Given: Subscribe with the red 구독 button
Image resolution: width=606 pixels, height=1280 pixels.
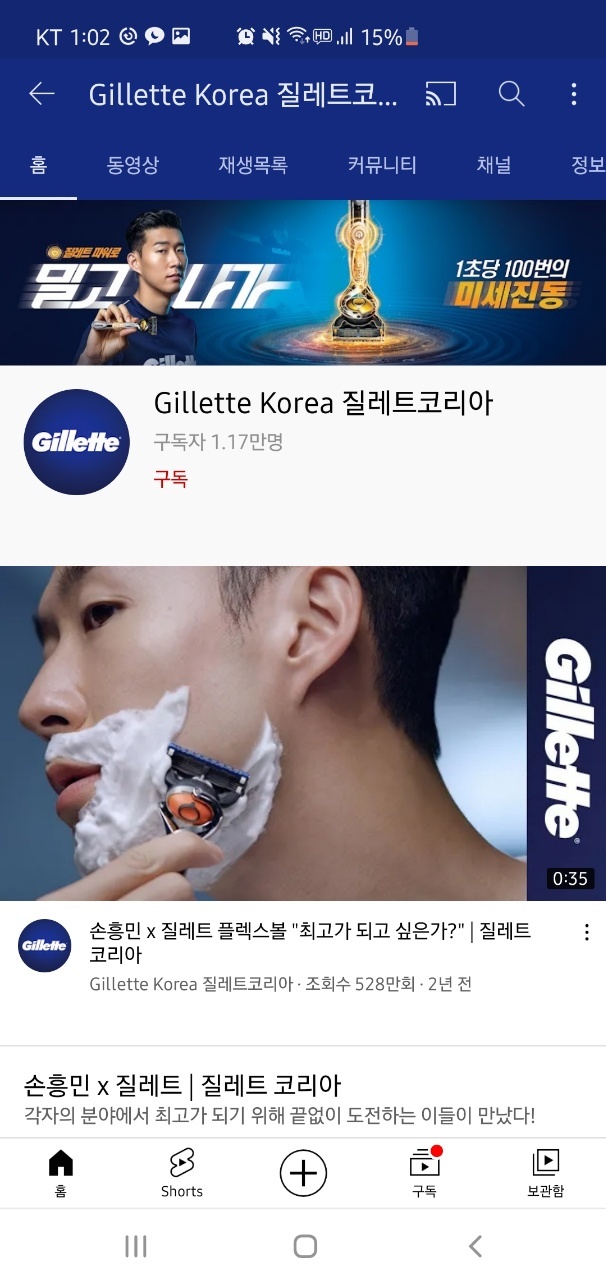Looking at the screenshot, I should pyautogui.click(x=170, y=479).
